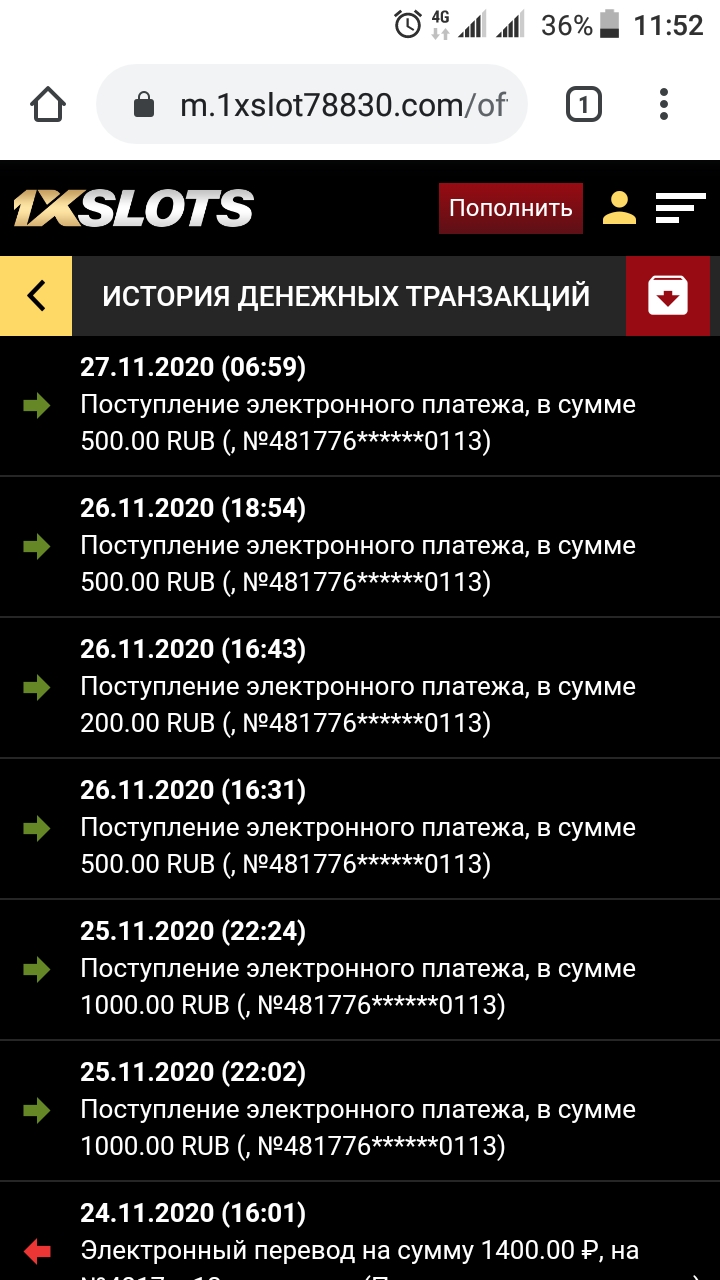This screenshot has height=1280, width=720.
Task: Go to browser home page
Action: tap(49, 104)
